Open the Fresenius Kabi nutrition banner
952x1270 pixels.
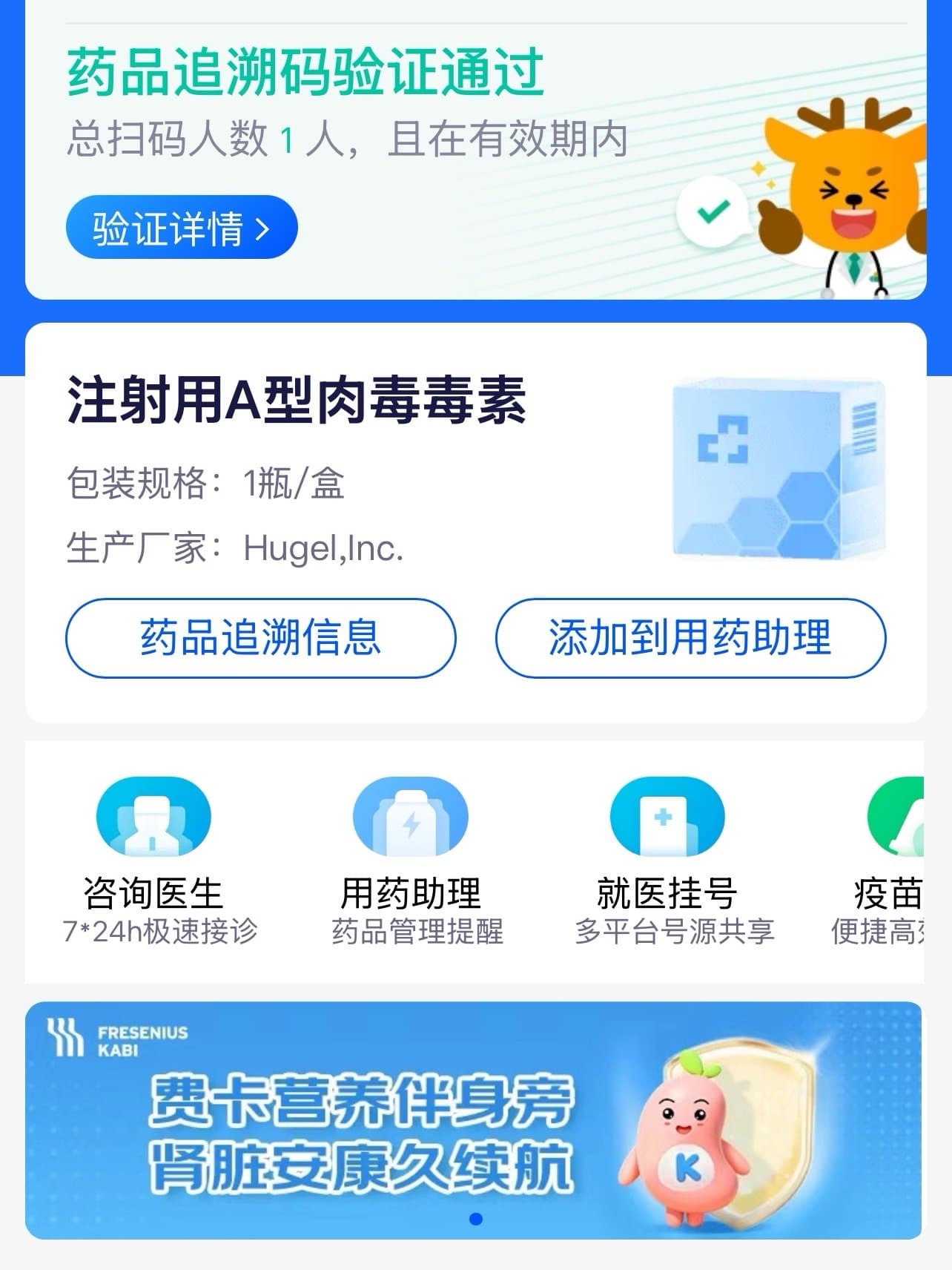473,1122
